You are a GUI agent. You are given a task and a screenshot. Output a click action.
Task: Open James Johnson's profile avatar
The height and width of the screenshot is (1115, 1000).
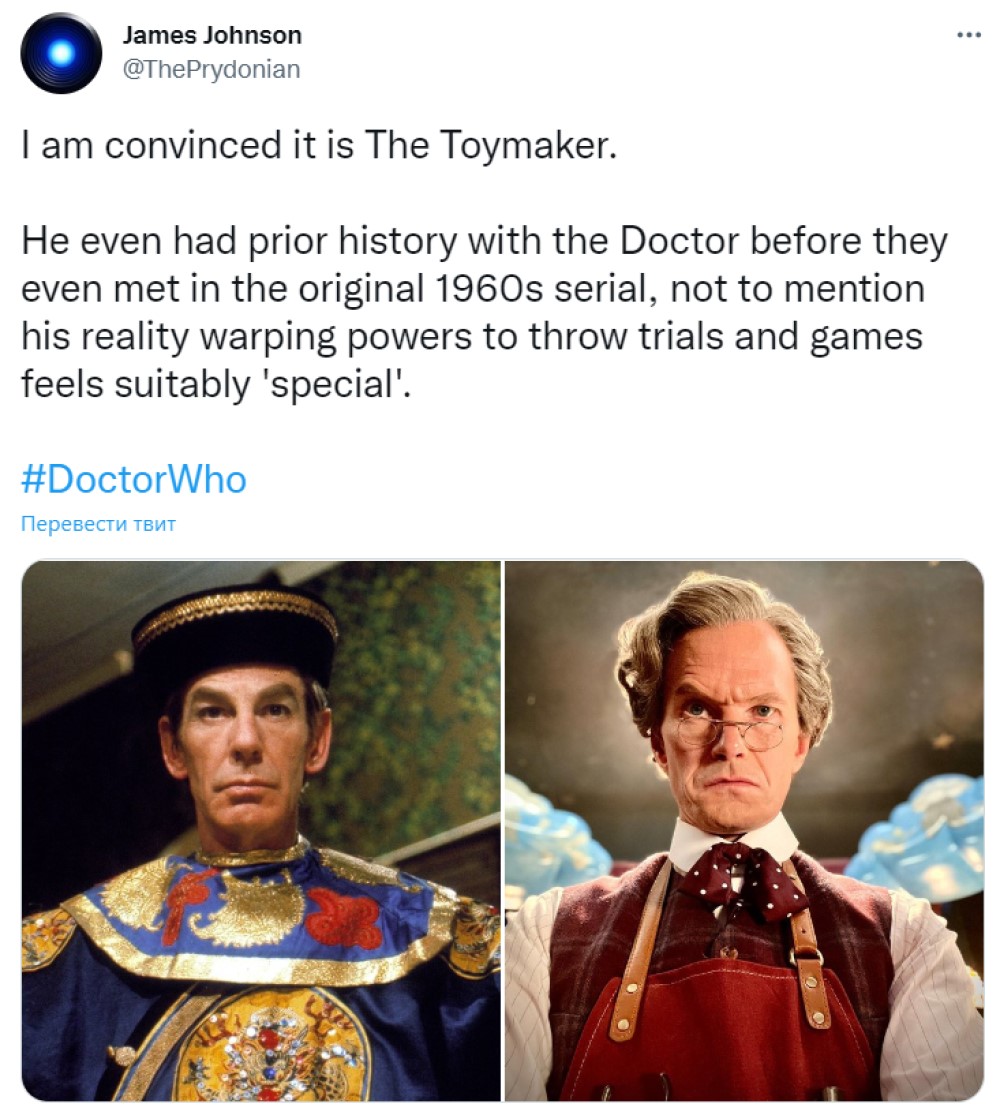click(x=61, y=53)
